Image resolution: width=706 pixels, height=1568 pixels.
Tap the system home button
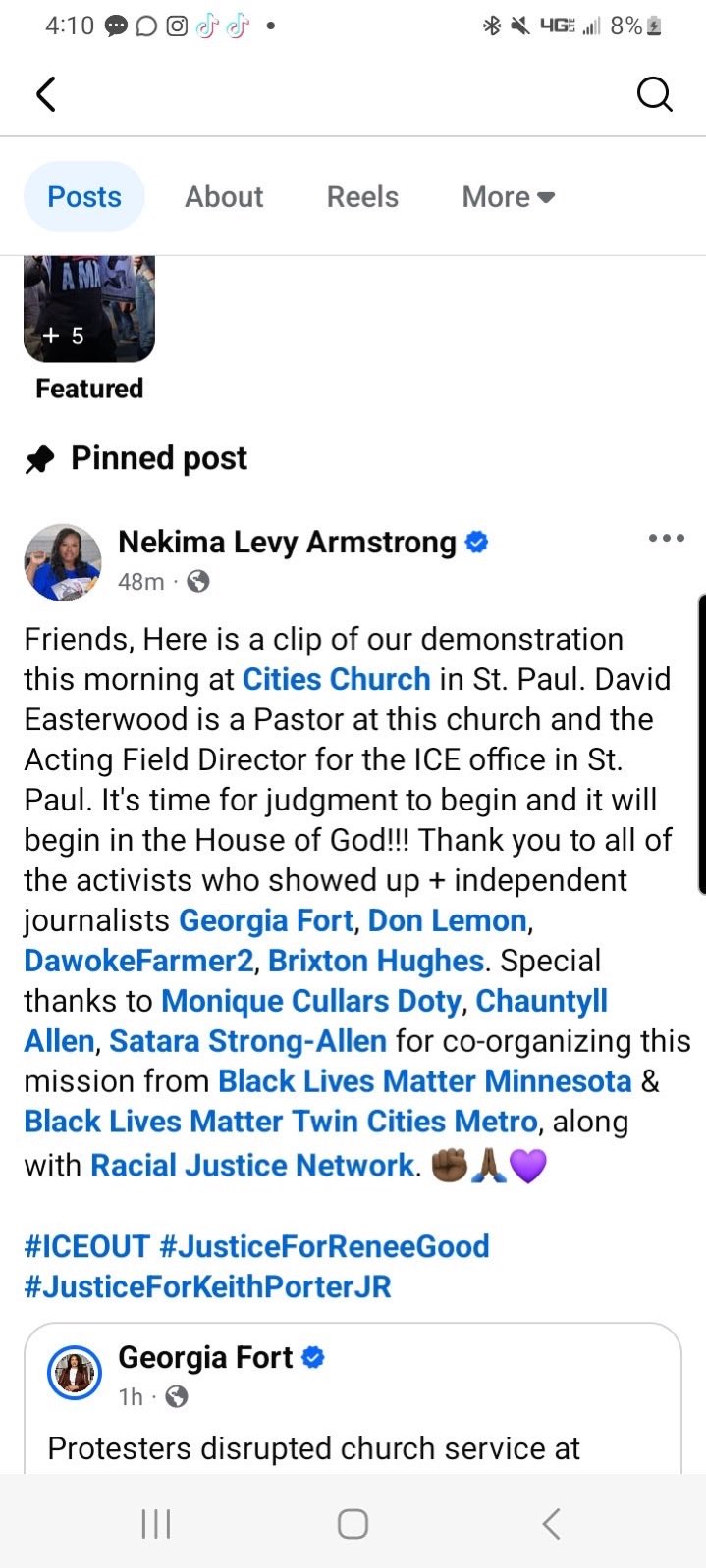[x=353, y=1524]
